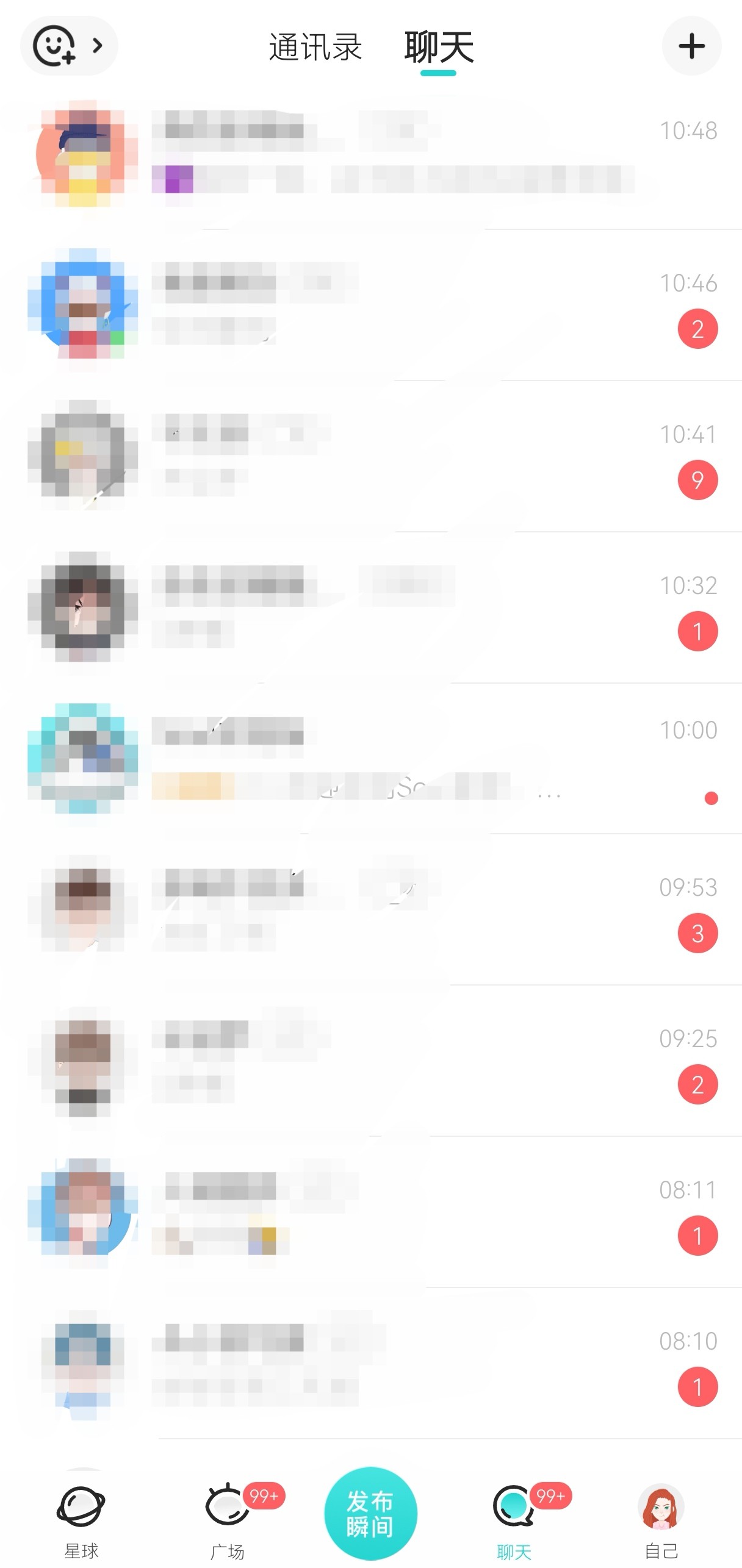Go to the 星球 tab
This screenshot has height=1568, width=742.
click(x=81, y=1522)
